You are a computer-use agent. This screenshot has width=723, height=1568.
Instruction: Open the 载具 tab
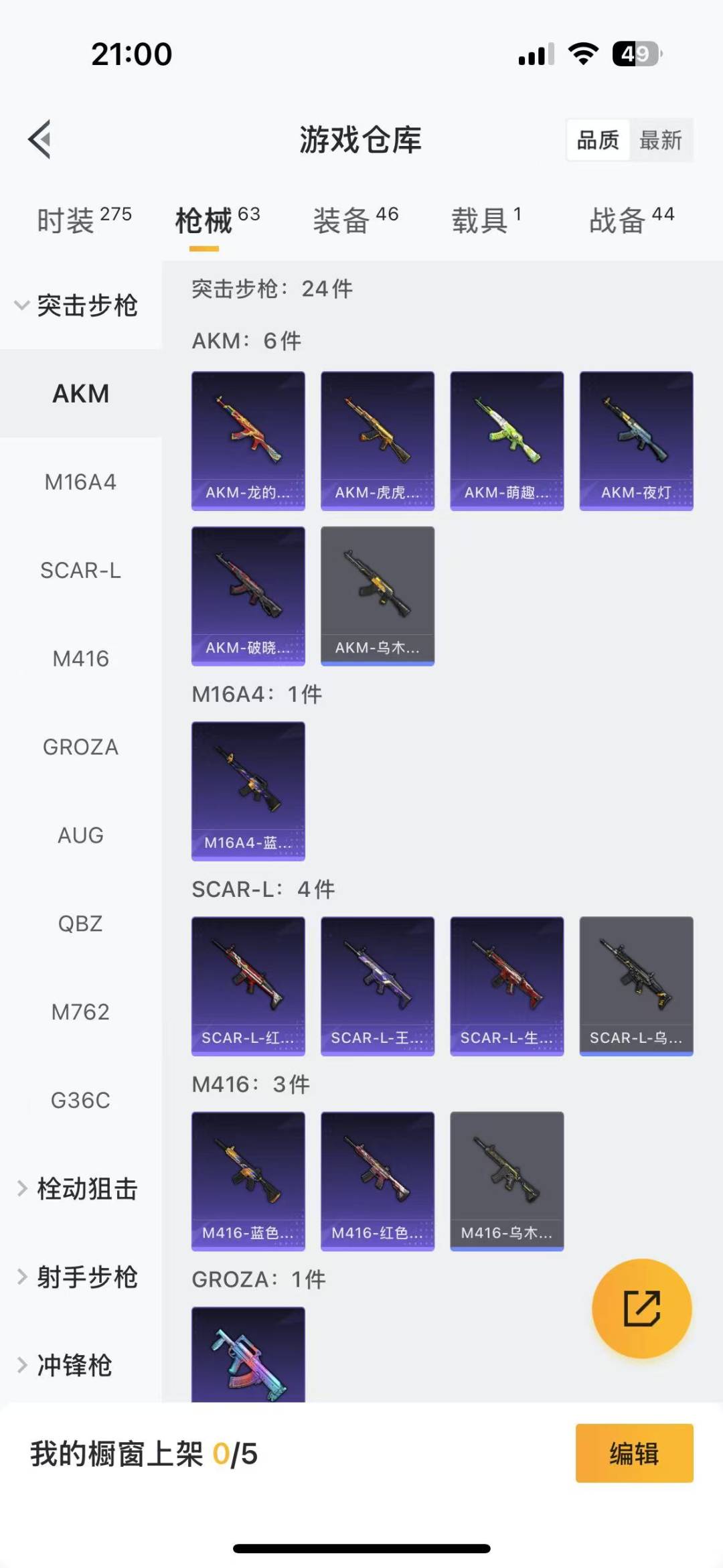(x=486, y=220)
